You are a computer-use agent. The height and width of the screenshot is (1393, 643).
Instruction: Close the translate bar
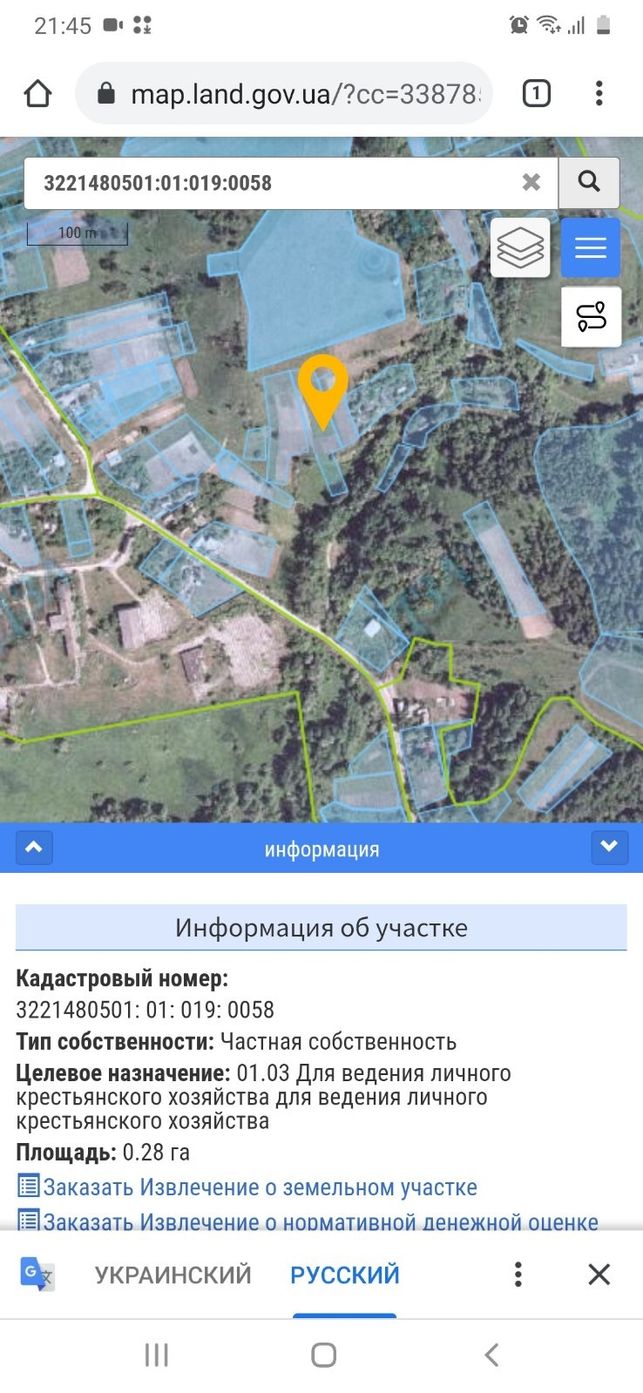tap(599, 1274)
